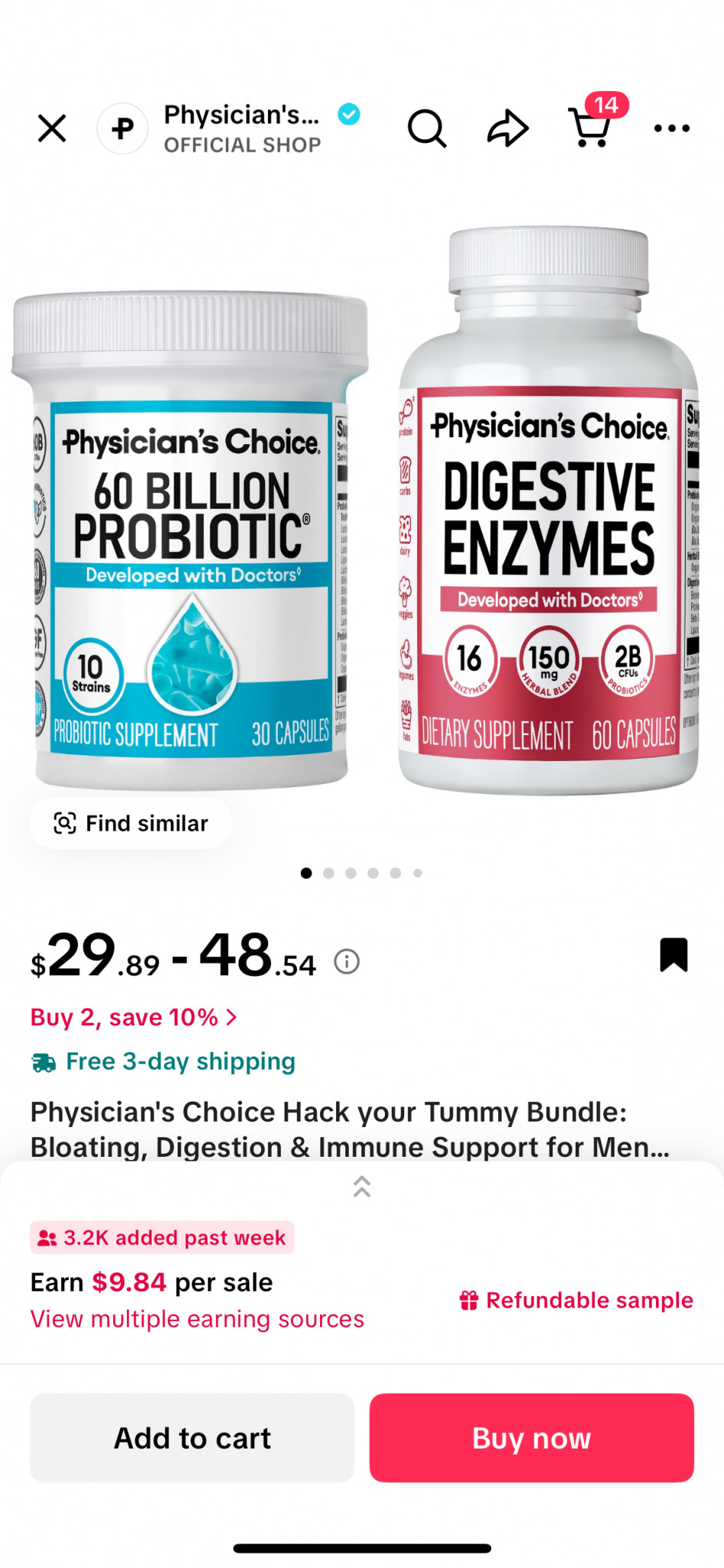
Task: Show price range info
Action: 347,962
